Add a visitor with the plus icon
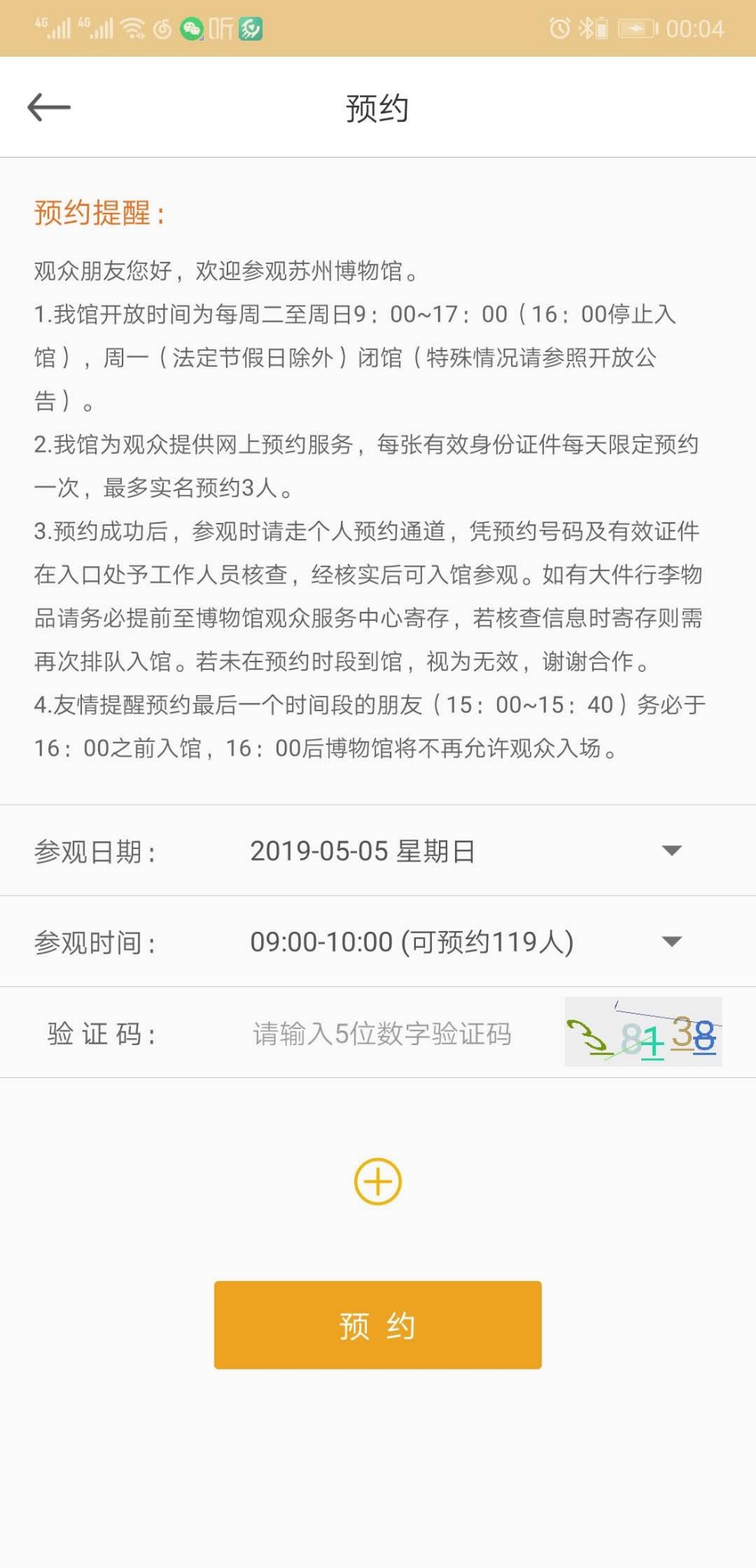Screen dimensions: 756x1568 pyautogui.click(x=378, y=1181)
